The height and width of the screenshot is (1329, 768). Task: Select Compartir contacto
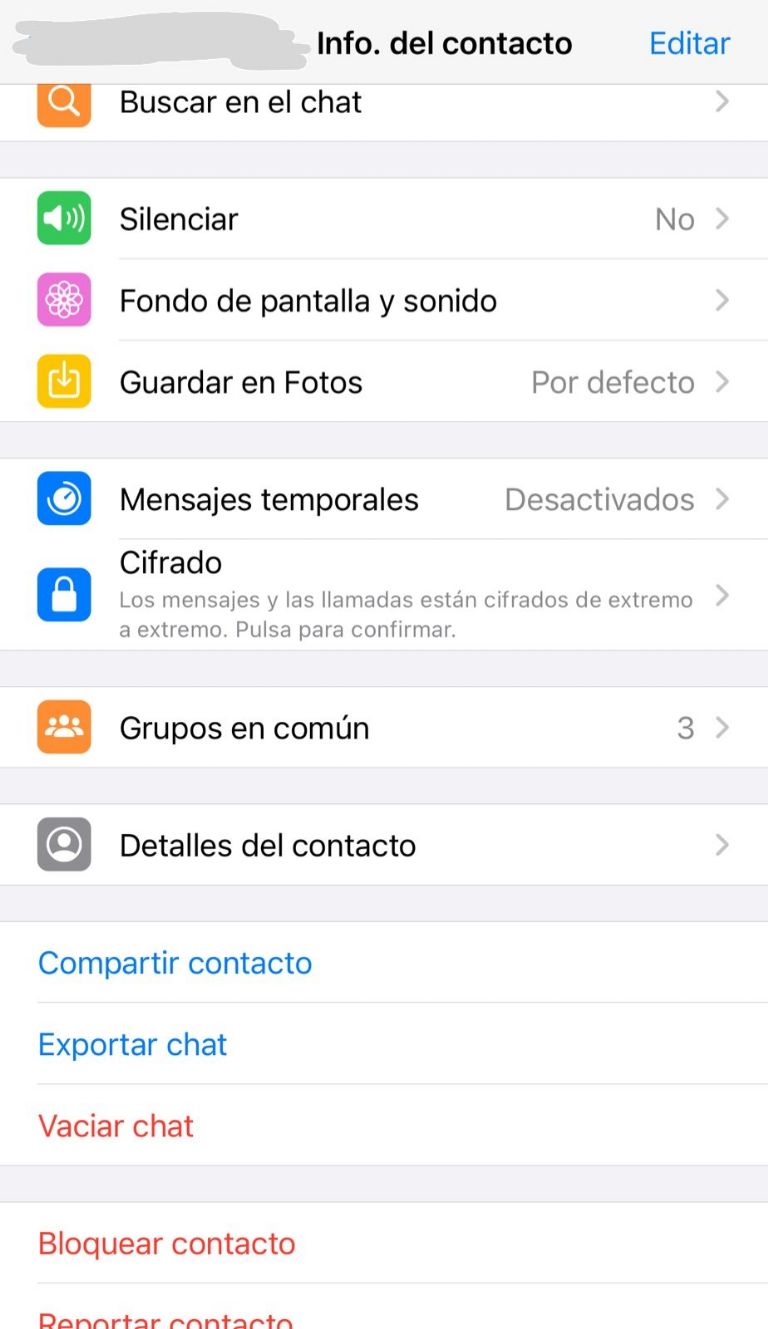(175, 963)
